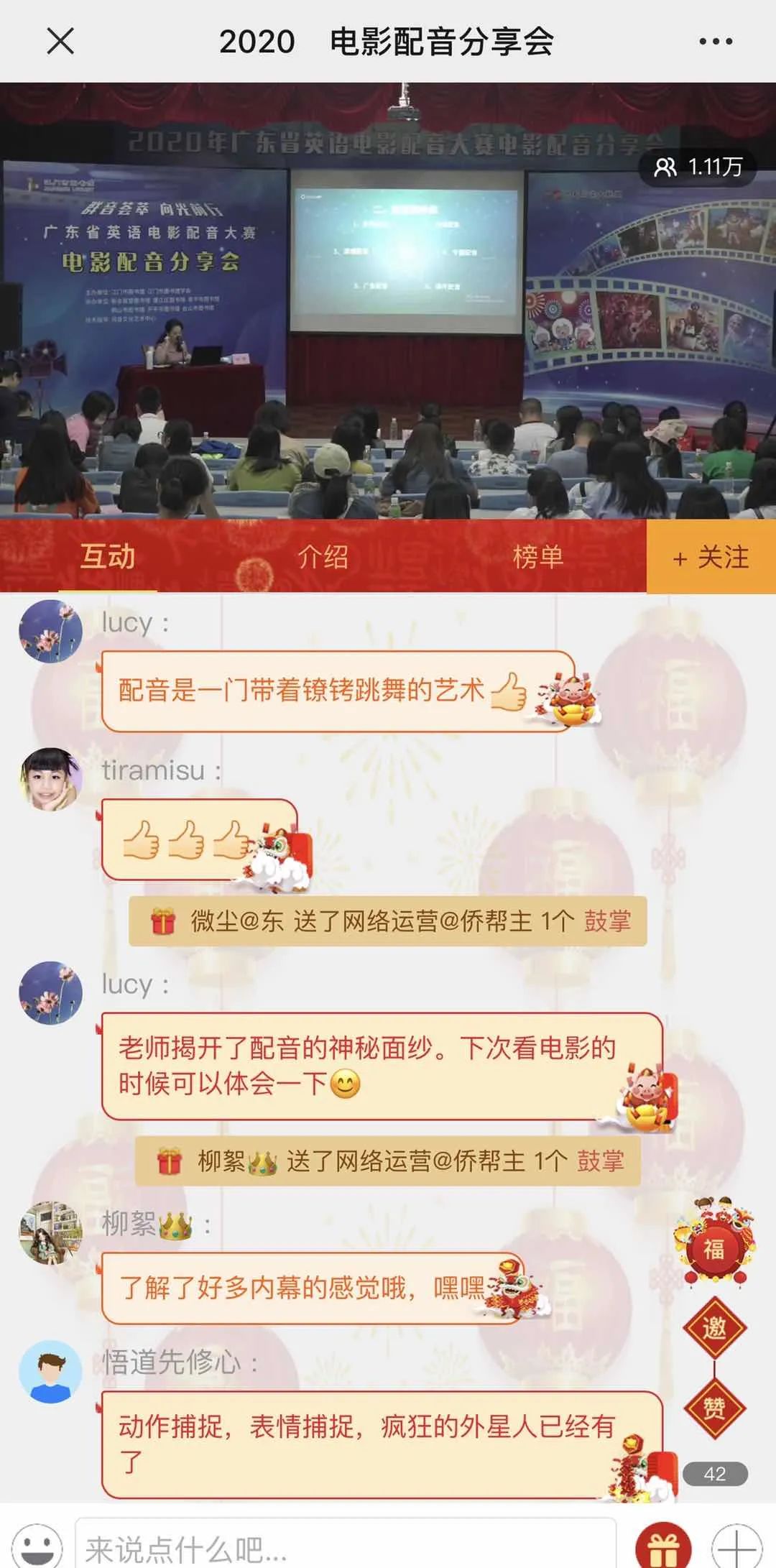776x1568 pixels.
Task: Open the plus menu for more options
Action: coord(736,1546)
